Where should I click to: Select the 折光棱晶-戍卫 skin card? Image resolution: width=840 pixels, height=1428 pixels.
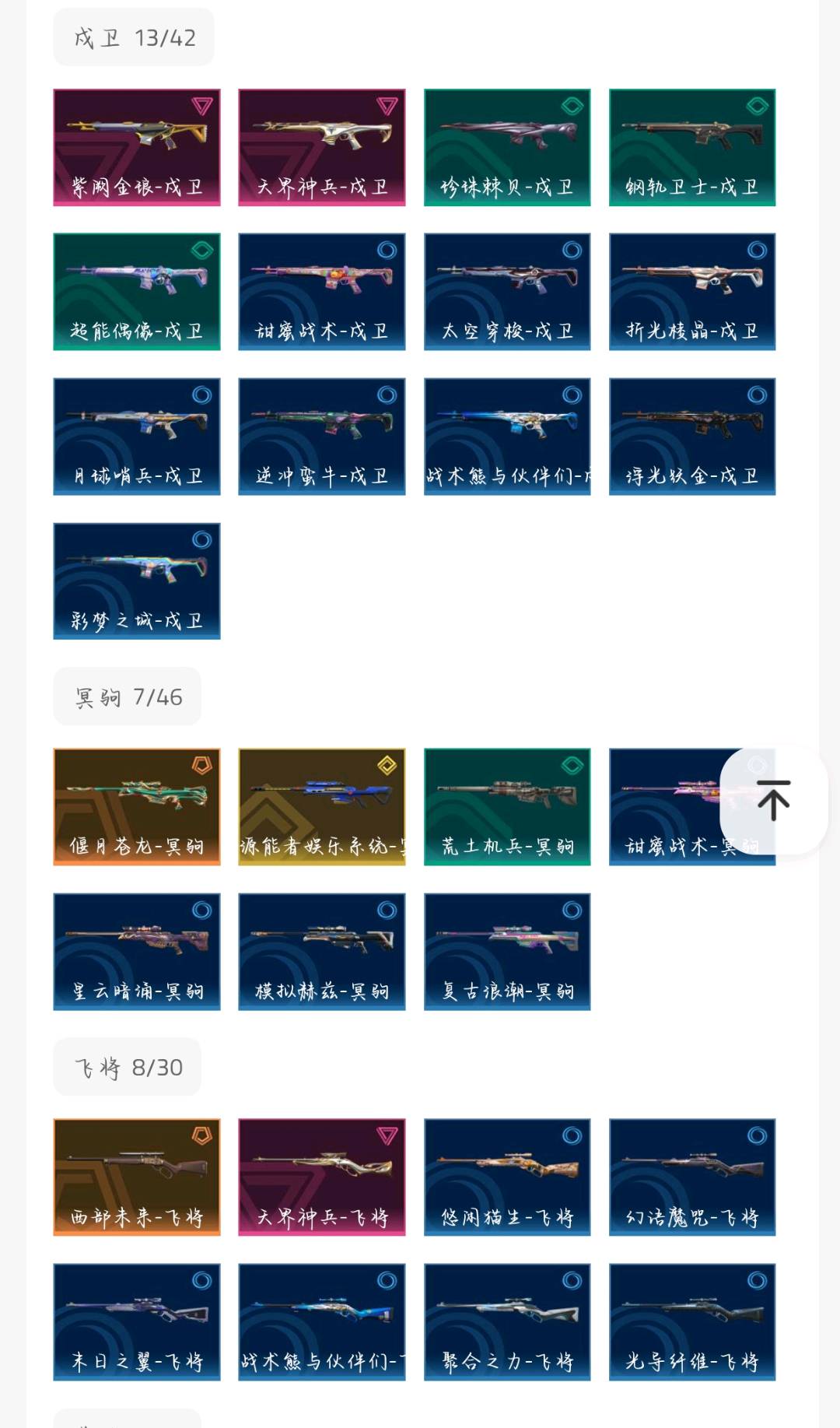pyautogui.click(x=692, y=292)
